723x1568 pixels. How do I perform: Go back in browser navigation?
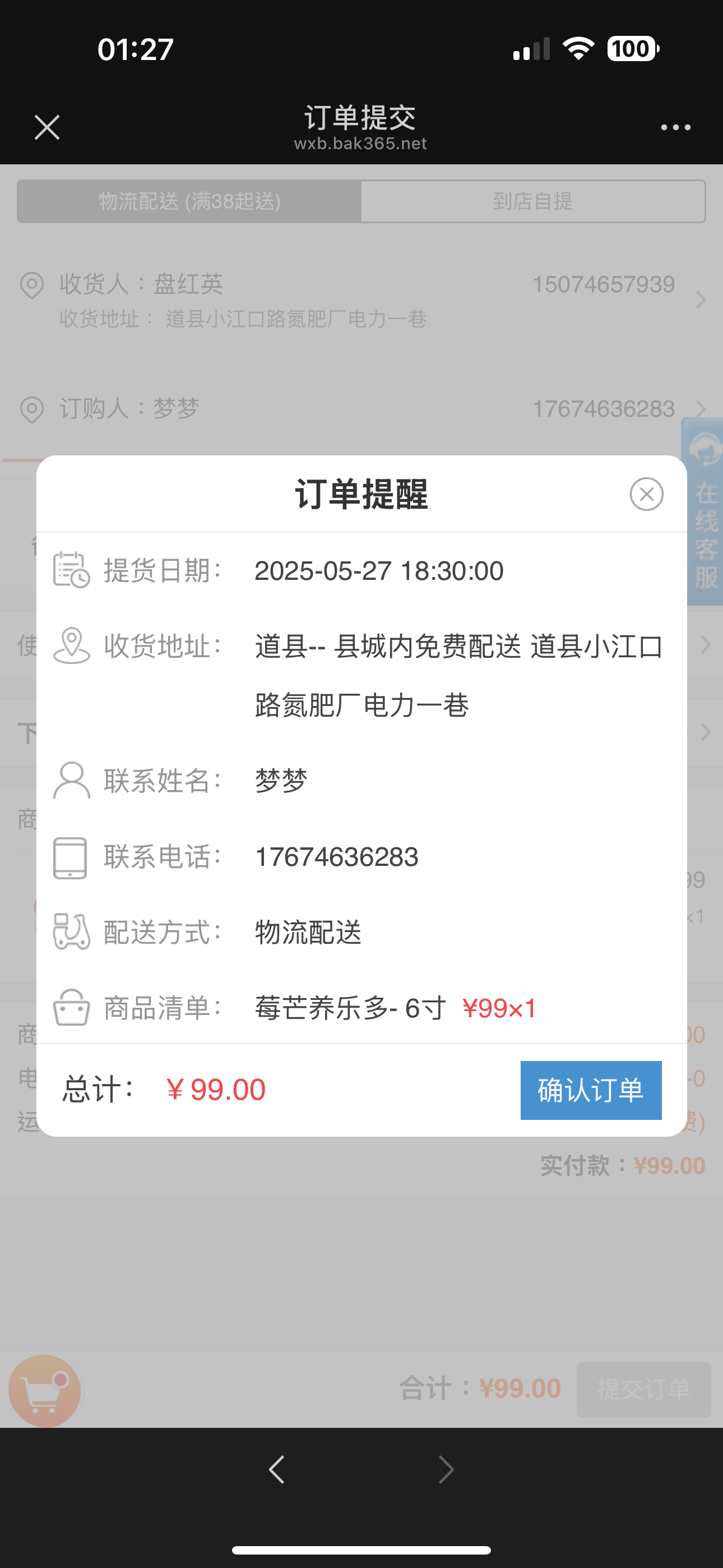pyautogui.click(x=277, y=1469)
